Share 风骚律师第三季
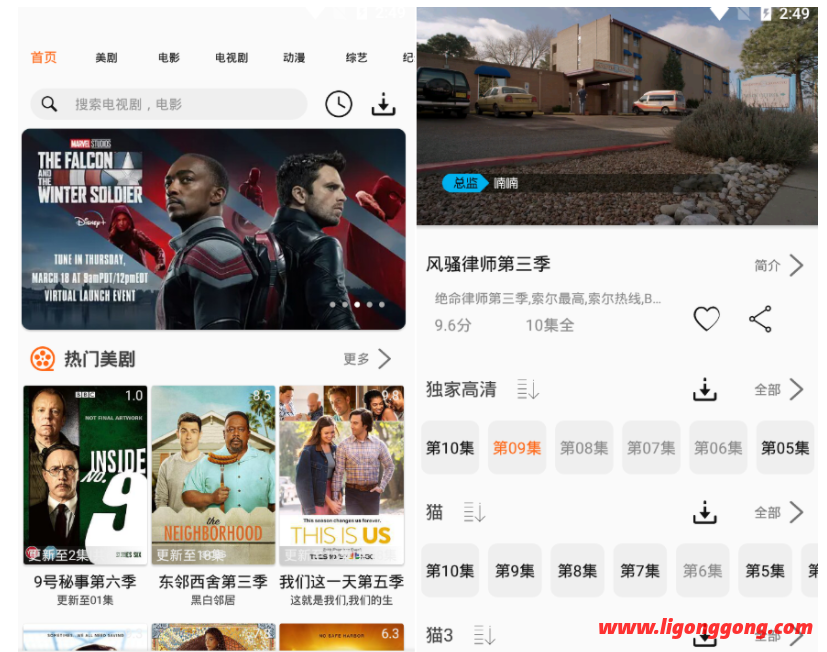 pyautogui.click(x=760, y=319)
